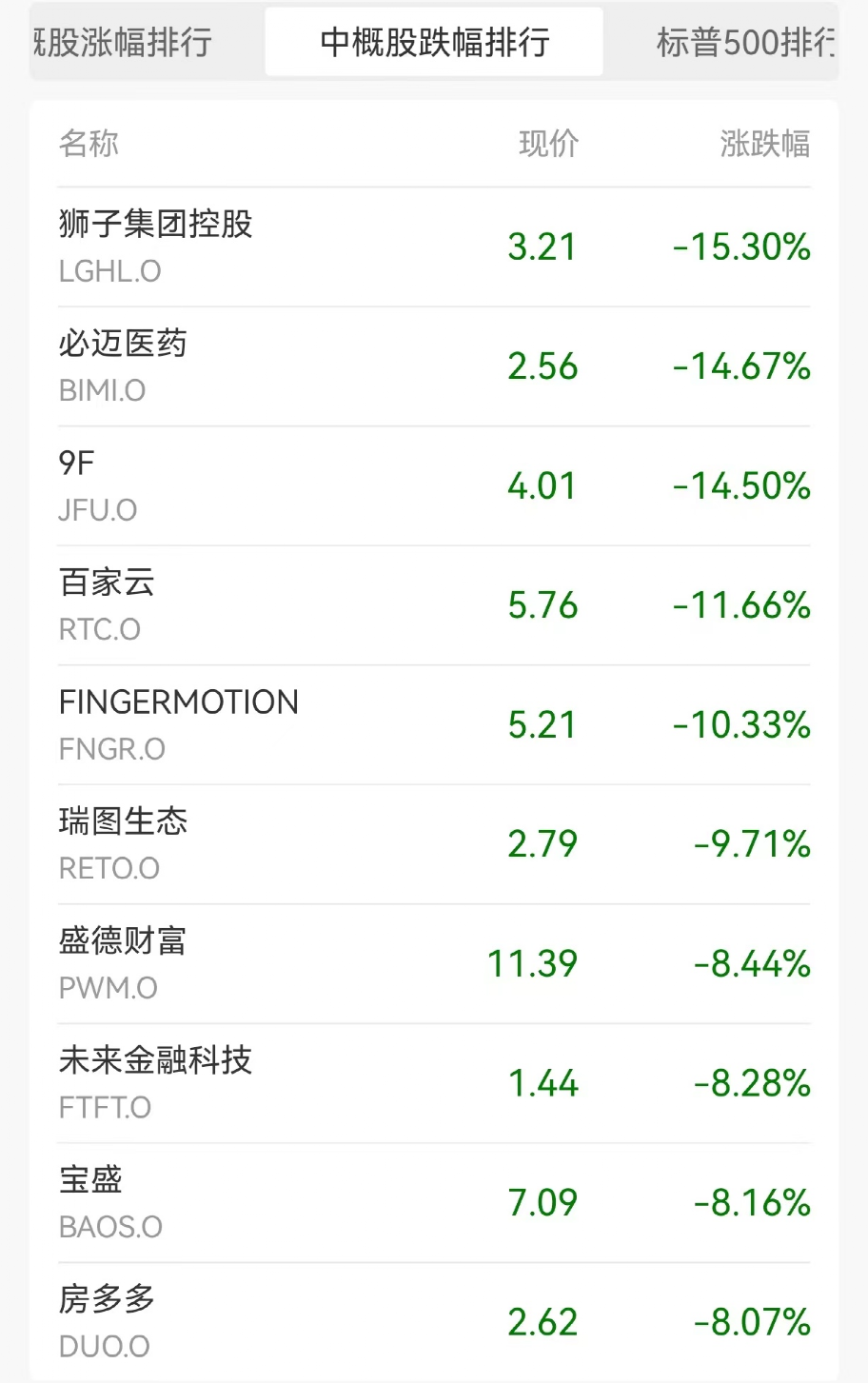
Task: Select the 中概股跌幅排行 tab
Action: (x=434, y=43)
